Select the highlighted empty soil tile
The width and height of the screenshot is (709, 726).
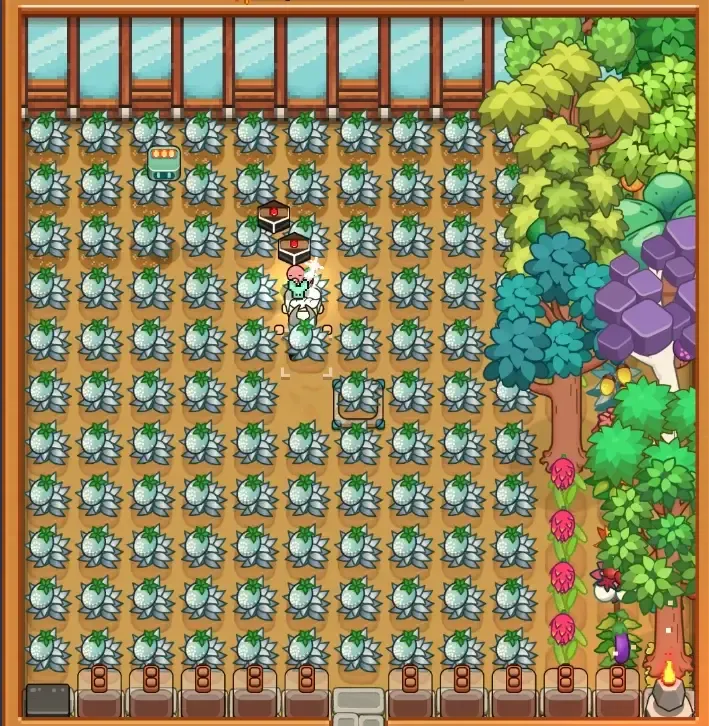(x=358, y=402)
